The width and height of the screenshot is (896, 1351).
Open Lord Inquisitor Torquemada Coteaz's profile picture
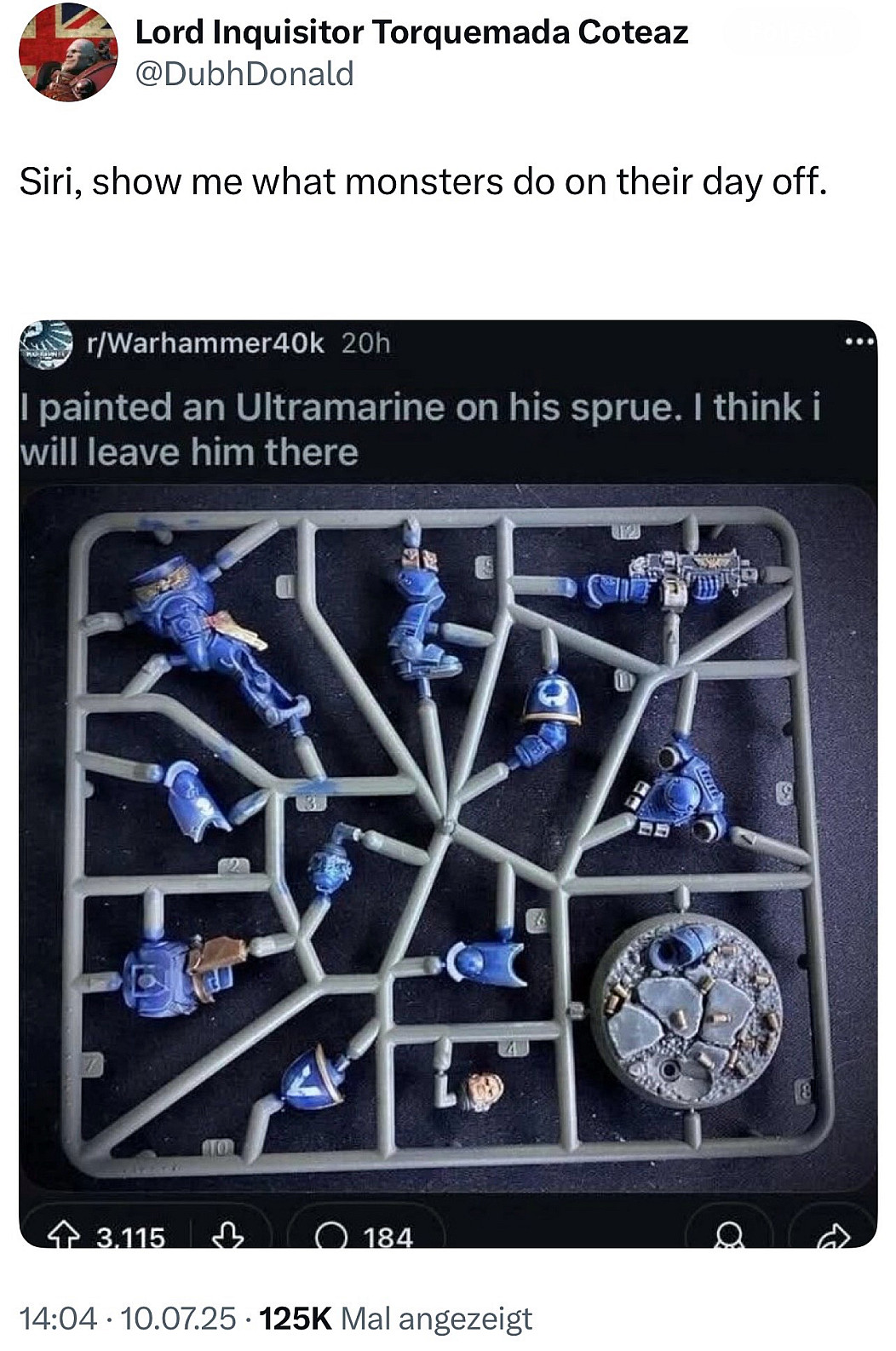tap(68, 53)
